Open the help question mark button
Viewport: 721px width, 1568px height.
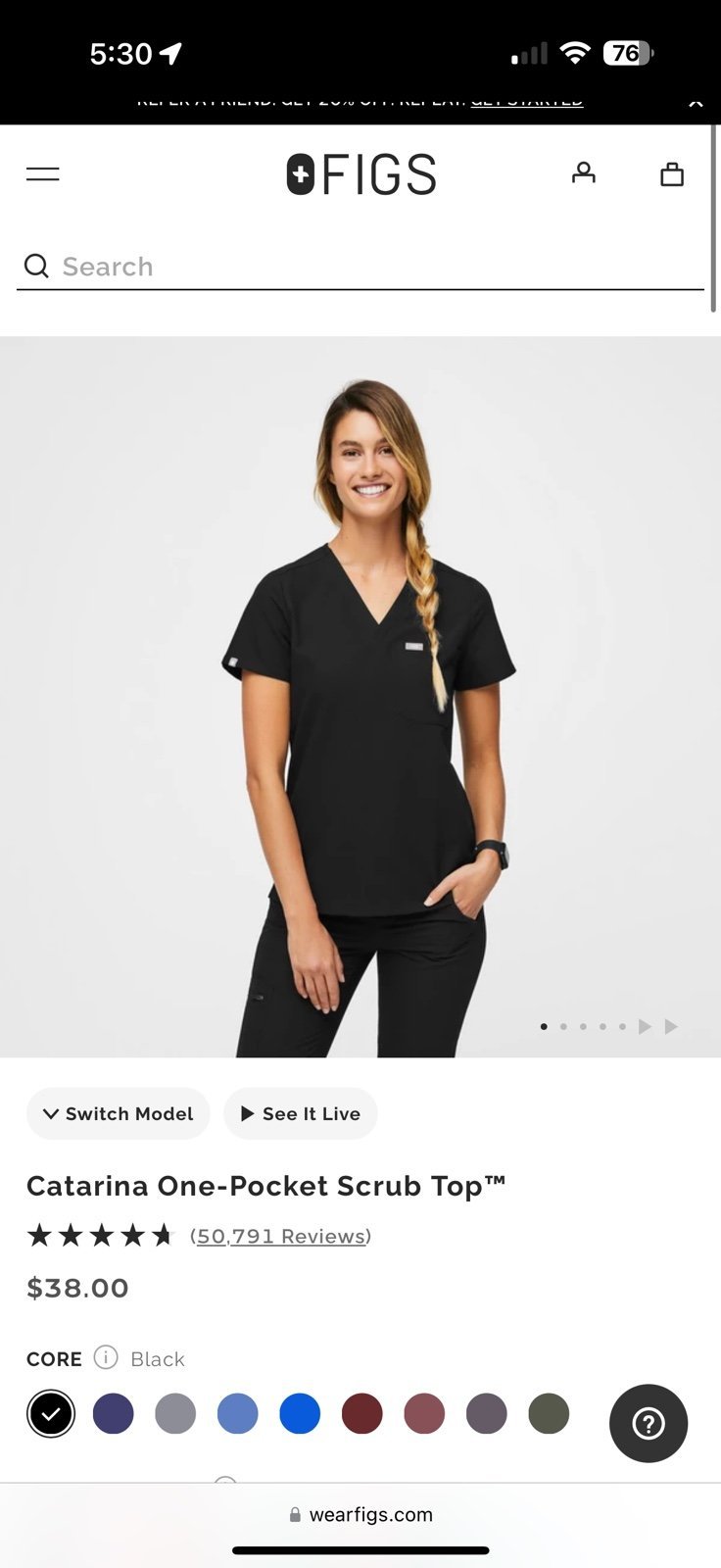(649, 1423)
